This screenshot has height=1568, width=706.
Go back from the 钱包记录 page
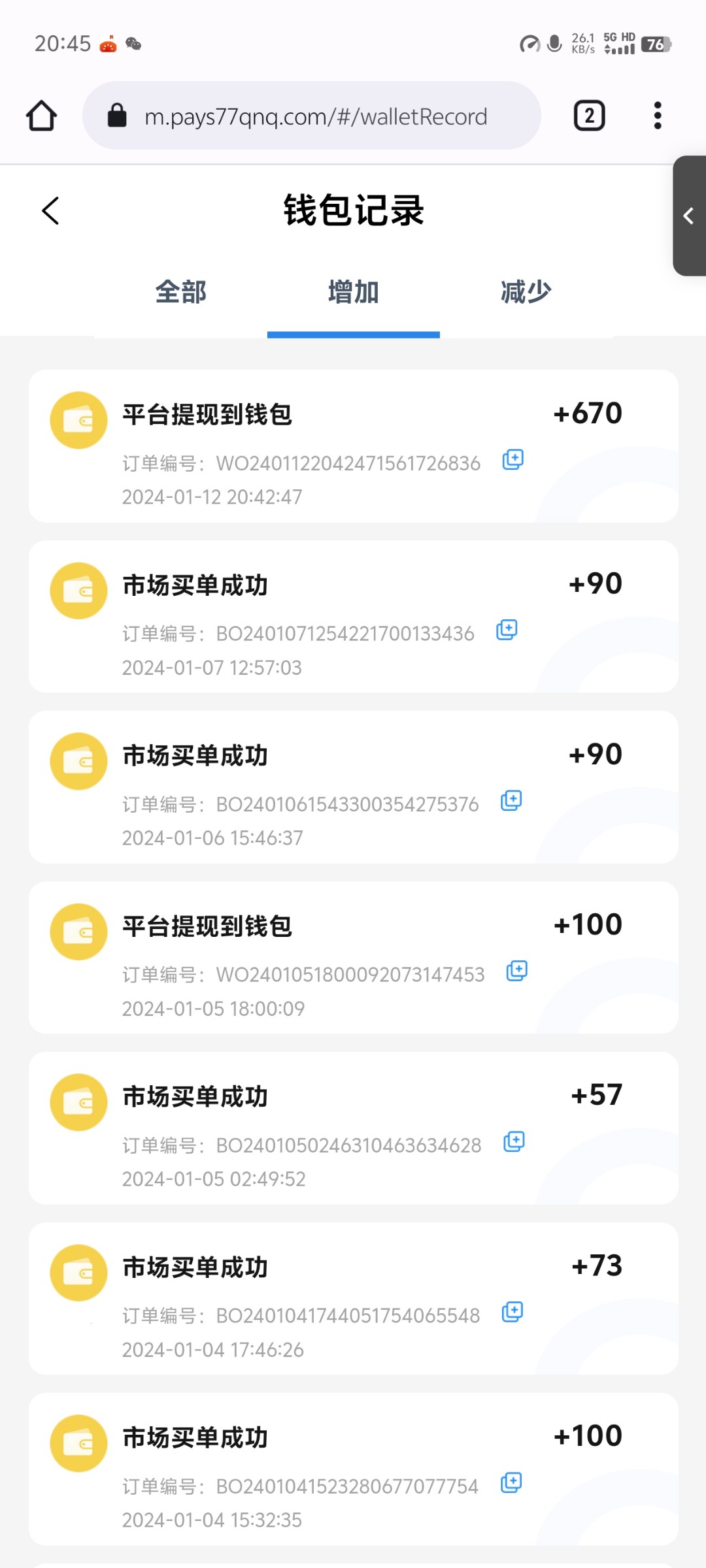tap(50, 210)
